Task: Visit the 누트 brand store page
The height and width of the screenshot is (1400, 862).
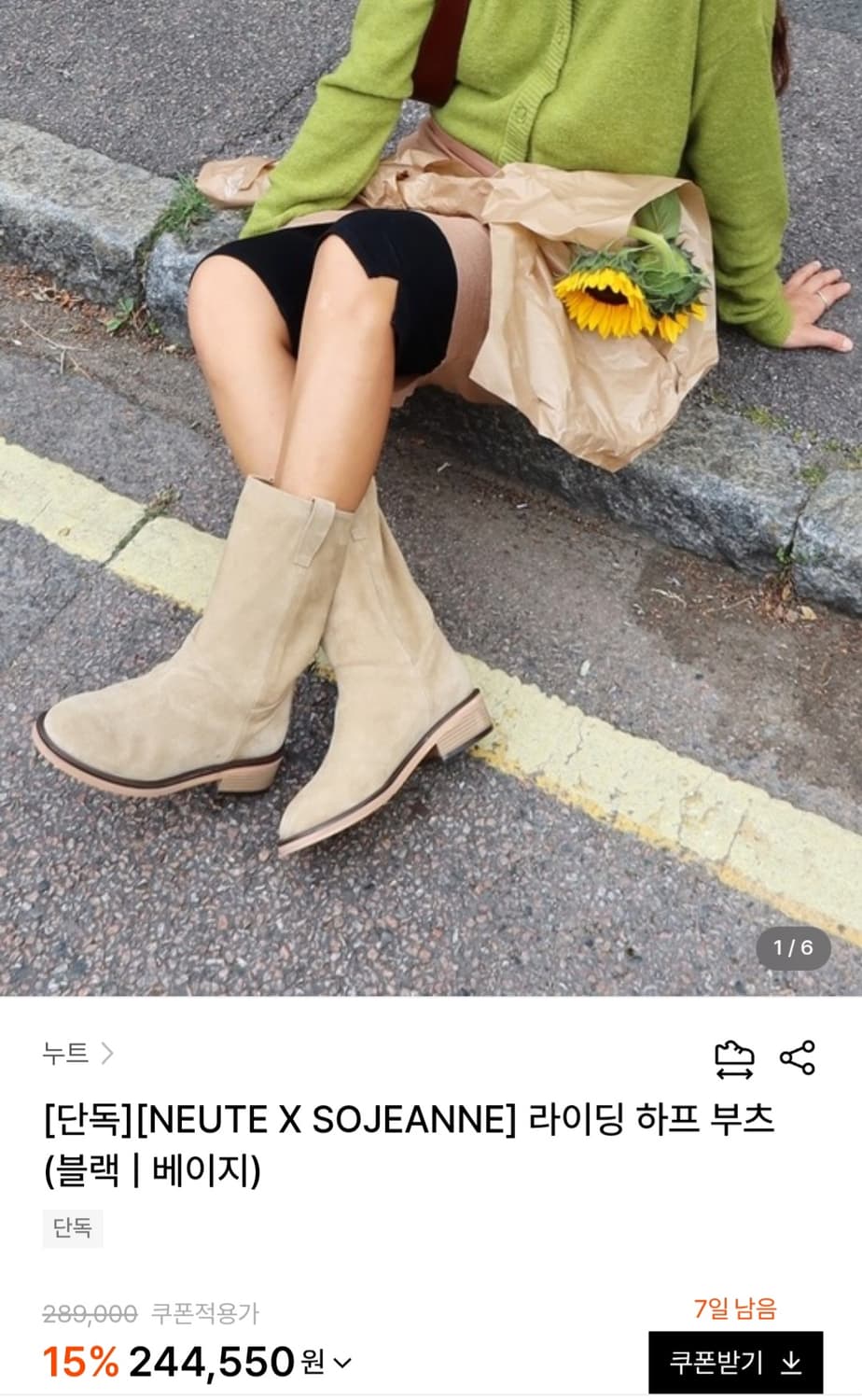Action: click(x=63, y=1055)
